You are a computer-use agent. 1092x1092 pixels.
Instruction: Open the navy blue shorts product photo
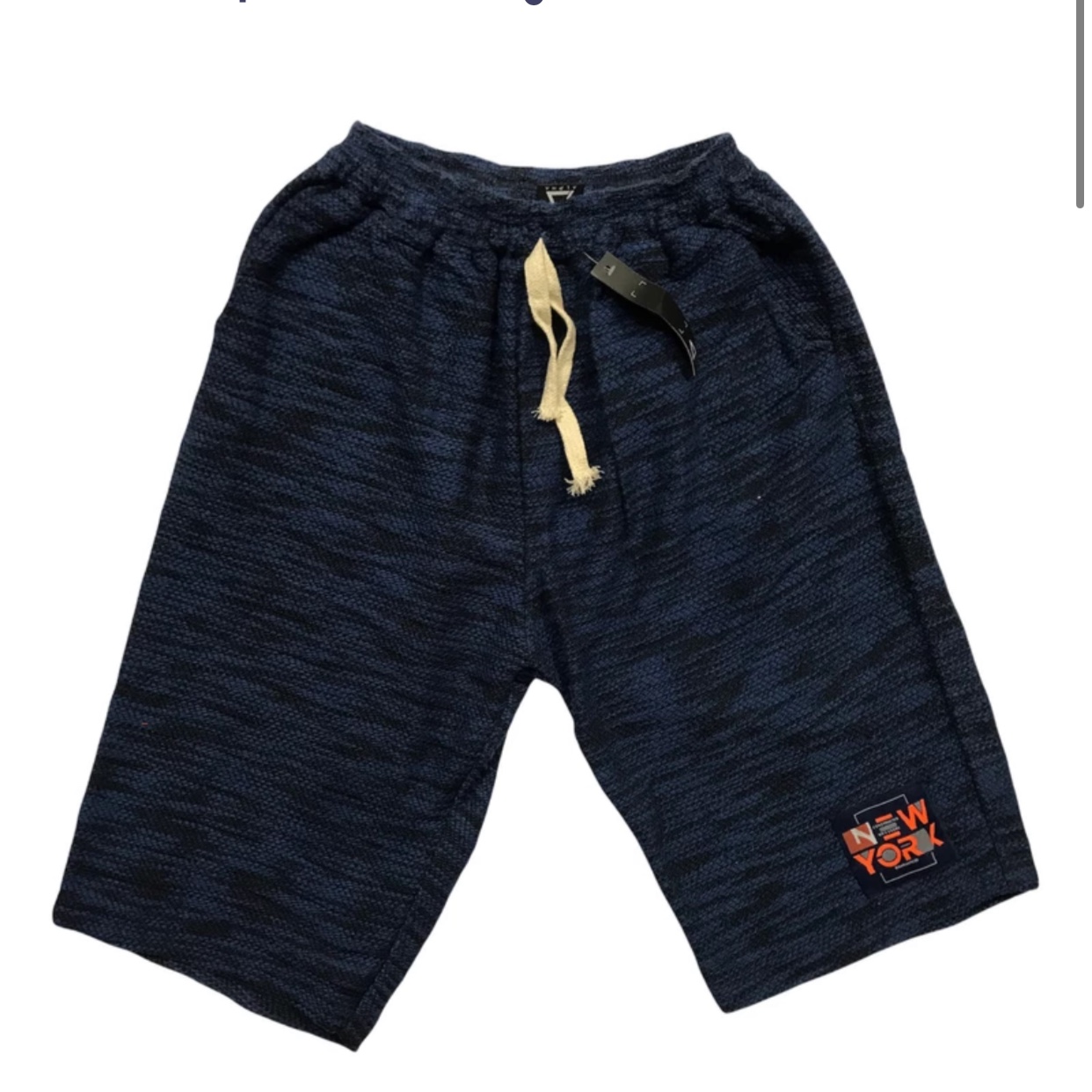tap(545, 571)
